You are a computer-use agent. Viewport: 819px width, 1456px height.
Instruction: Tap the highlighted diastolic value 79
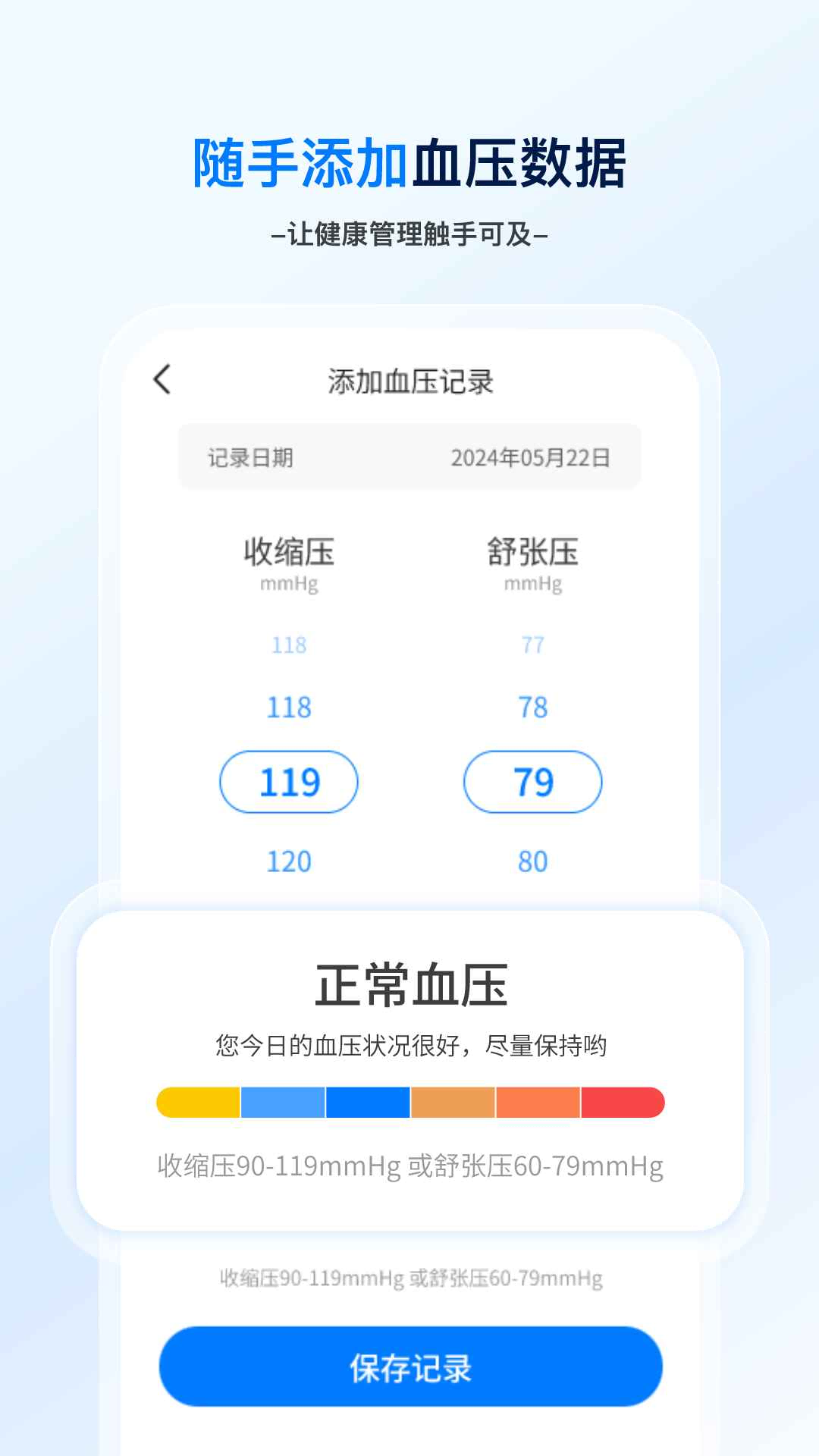point(533,781)
